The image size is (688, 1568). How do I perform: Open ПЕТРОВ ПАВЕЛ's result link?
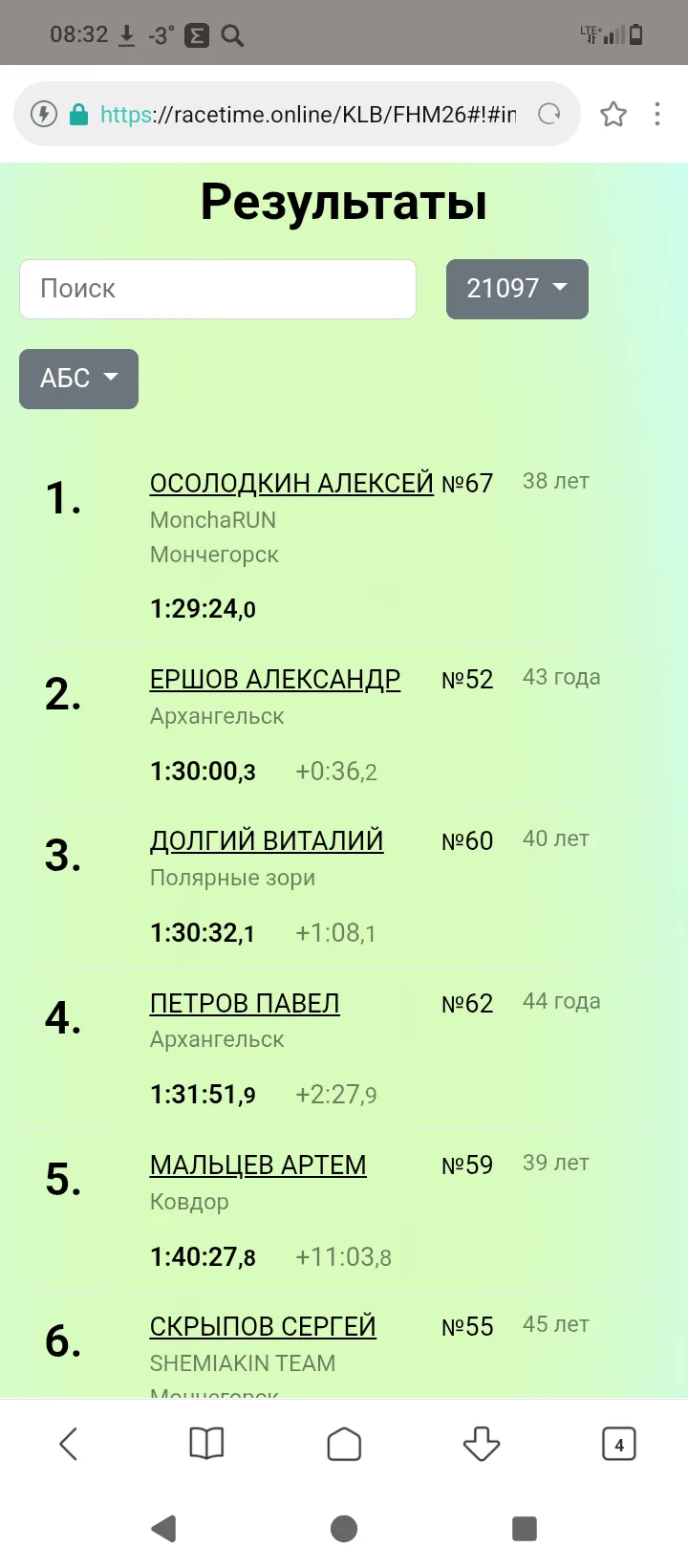245,1004
